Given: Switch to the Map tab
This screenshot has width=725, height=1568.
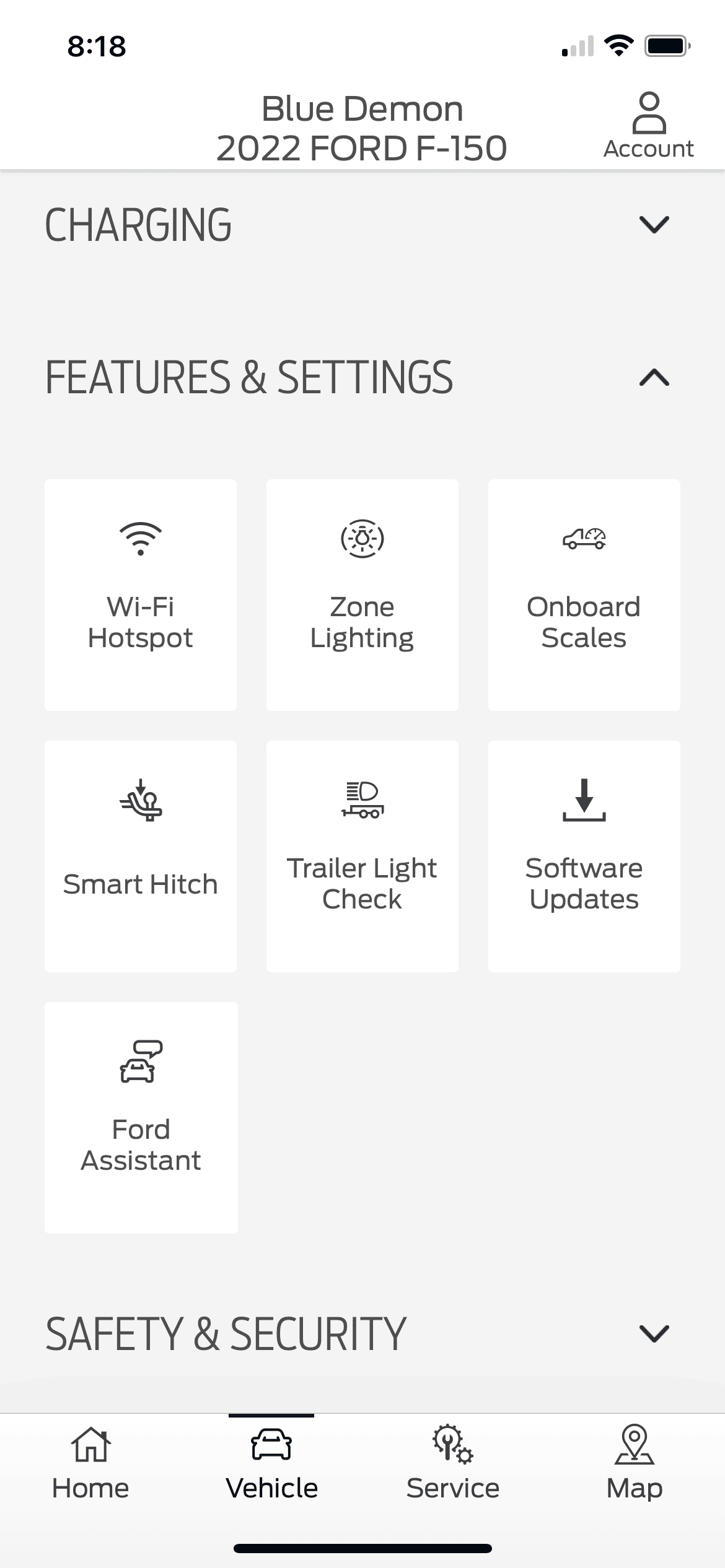Looking at the screenshot, I should tap(634, 1463).
